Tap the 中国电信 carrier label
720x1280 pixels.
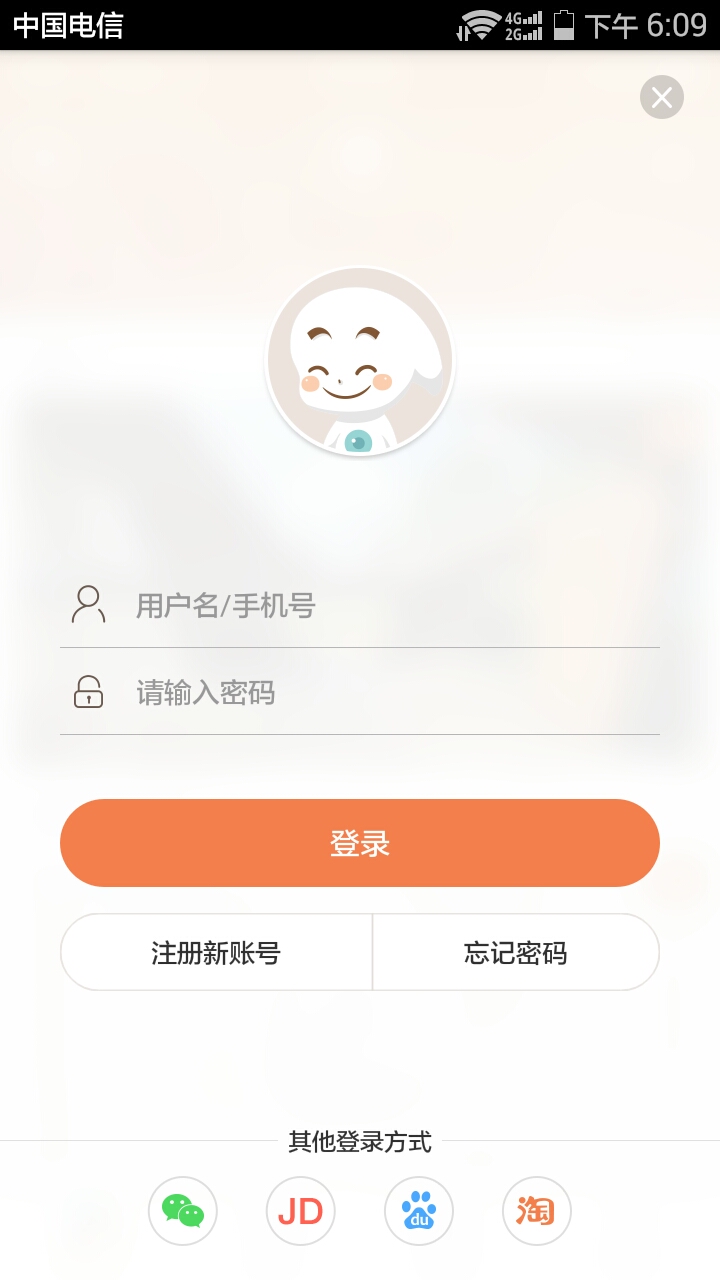(68, 25)
